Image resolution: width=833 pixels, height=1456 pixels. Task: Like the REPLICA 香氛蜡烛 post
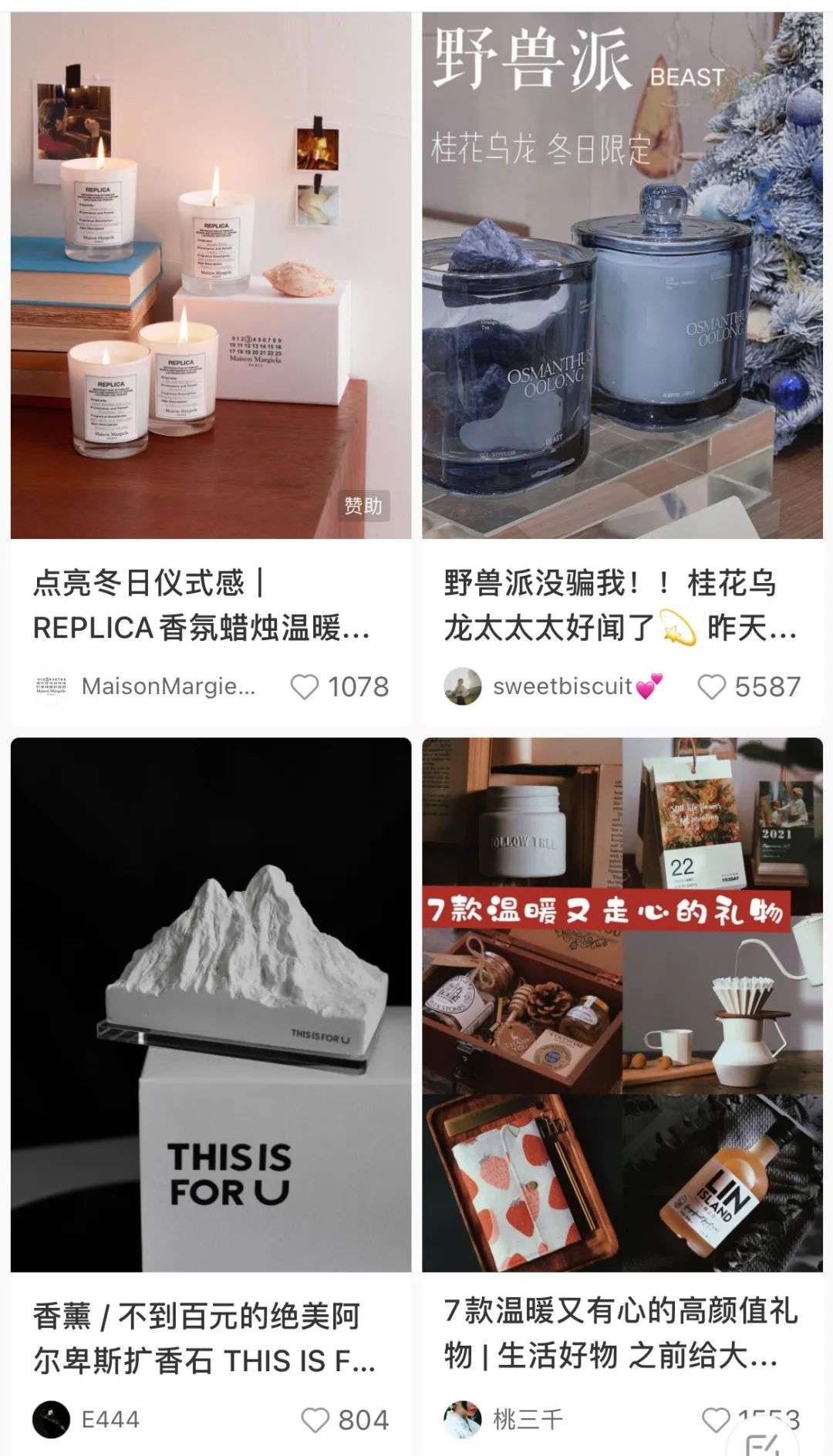click(x=305, y=686)
